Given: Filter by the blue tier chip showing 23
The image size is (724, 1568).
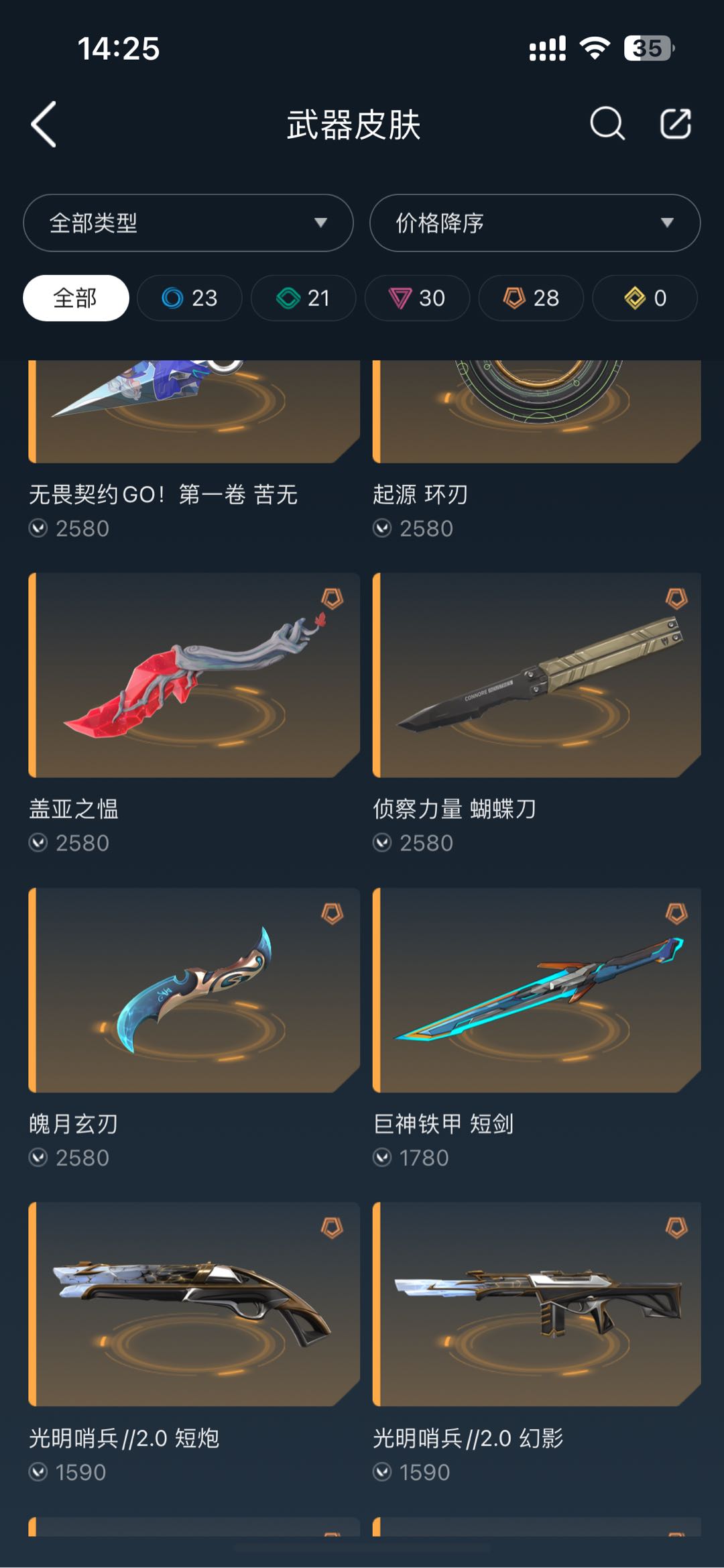Looking at the screenshot, I should pyautogui.click(x=190, y=298).
